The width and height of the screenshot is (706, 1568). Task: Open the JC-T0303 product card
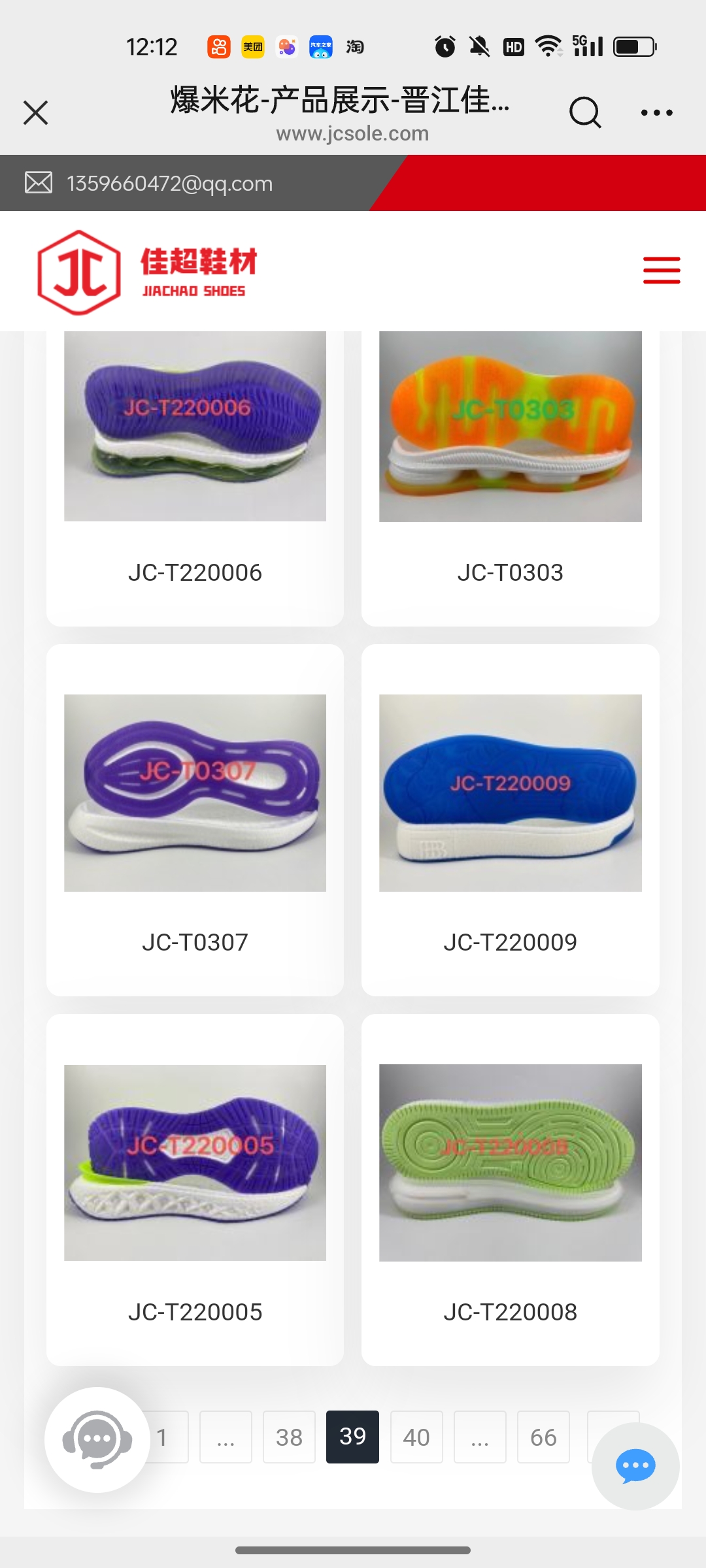pyautogui.click(x=510, y=477)
